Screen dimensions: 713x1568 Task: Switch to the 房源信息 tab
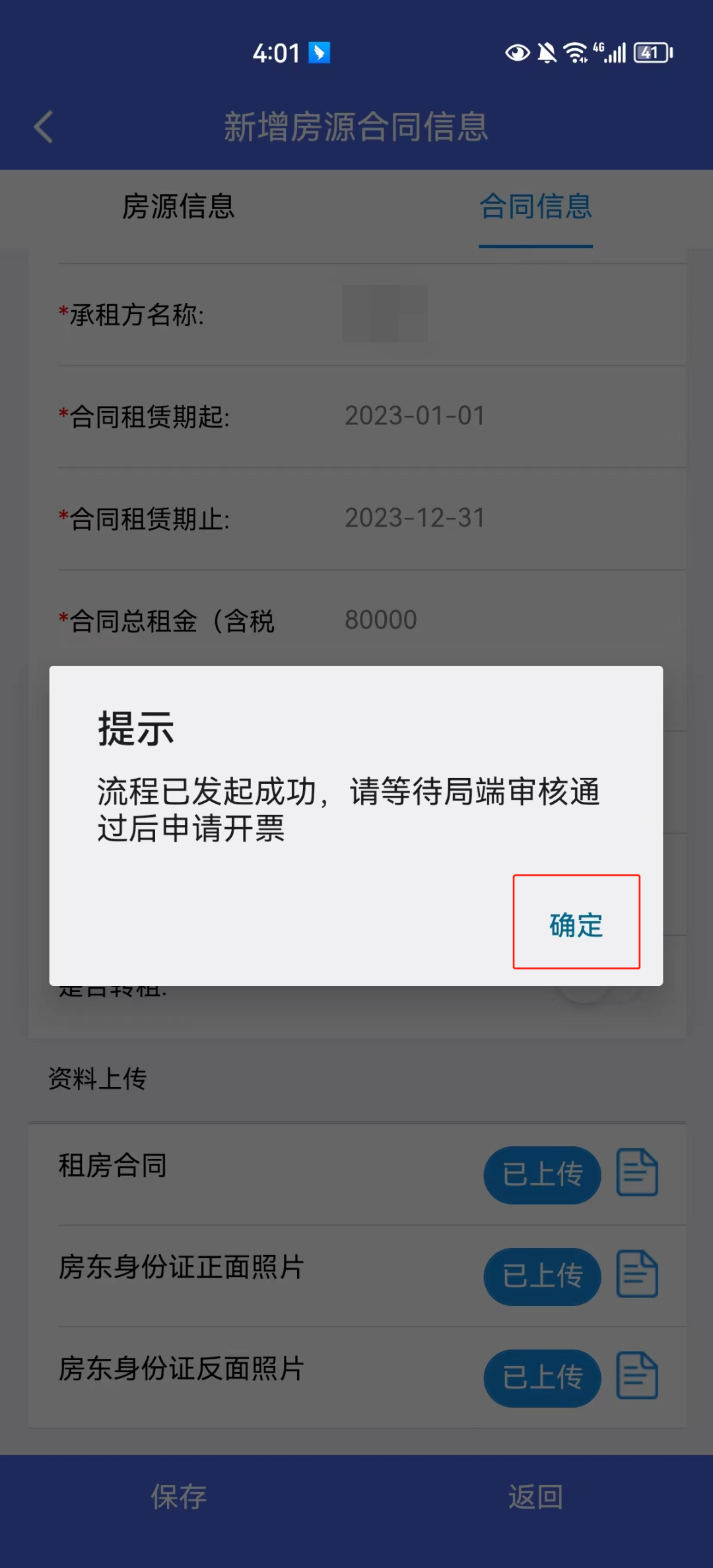pos(178,207)
